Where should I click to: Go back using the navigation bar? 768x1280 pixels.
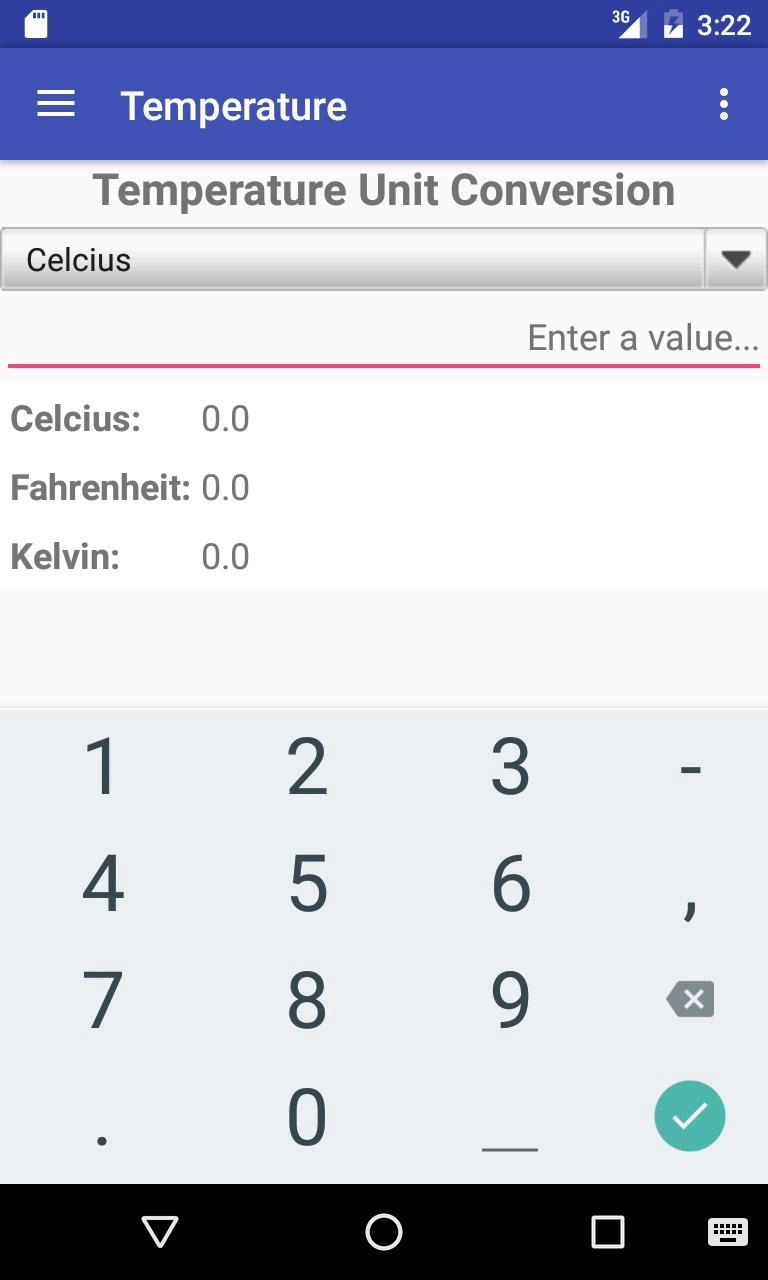tap(160, 1232)
